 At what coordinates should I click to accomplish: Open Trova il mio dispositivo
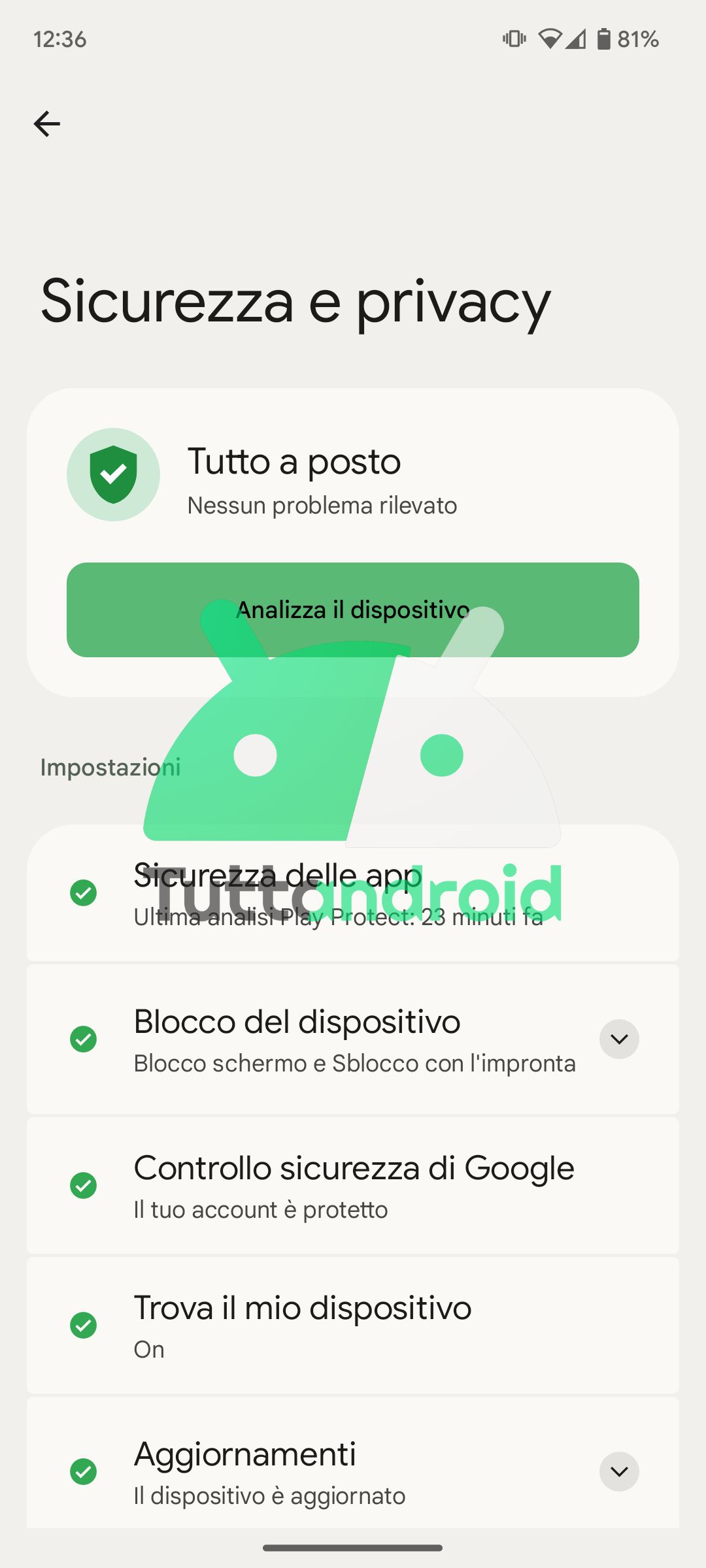353,1326
